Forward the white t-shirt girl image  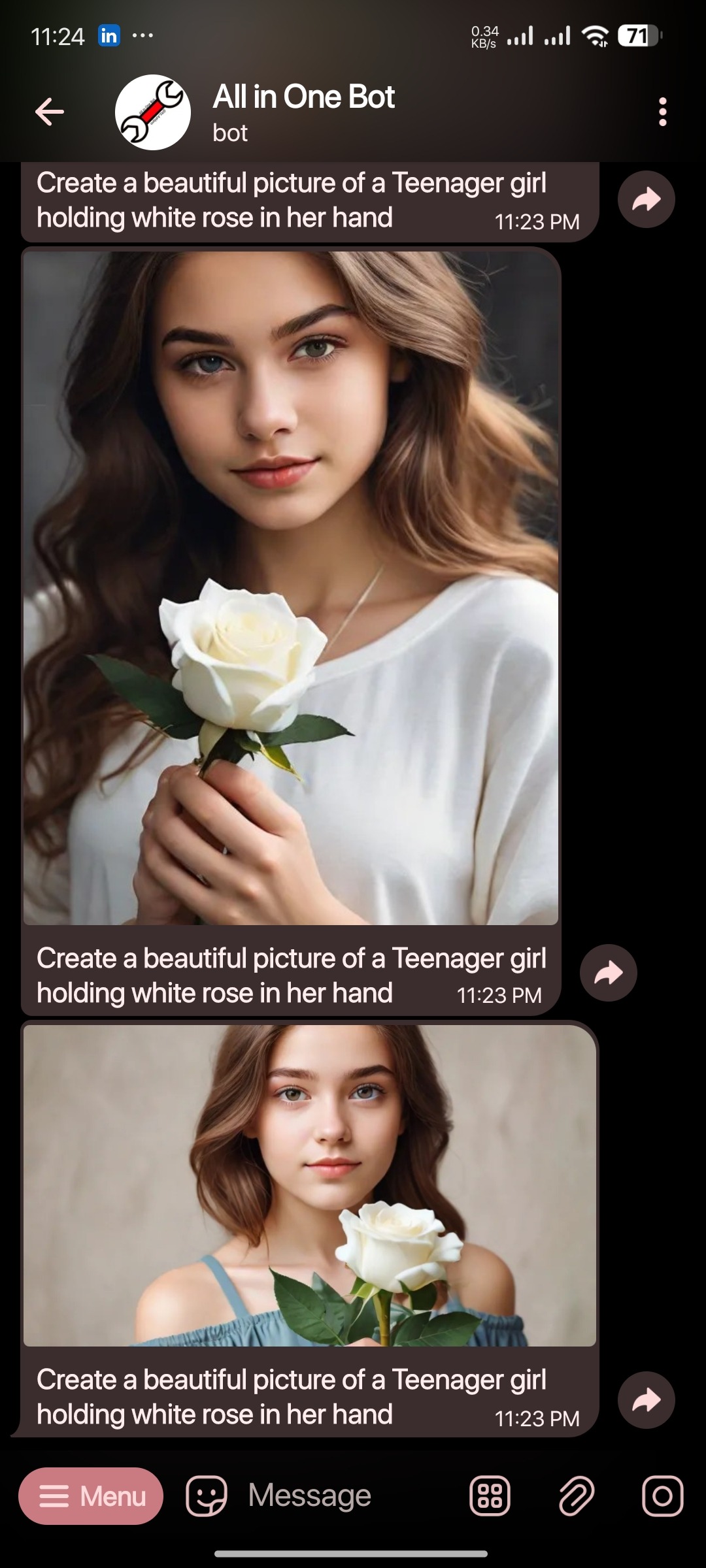tap(608, 973)
